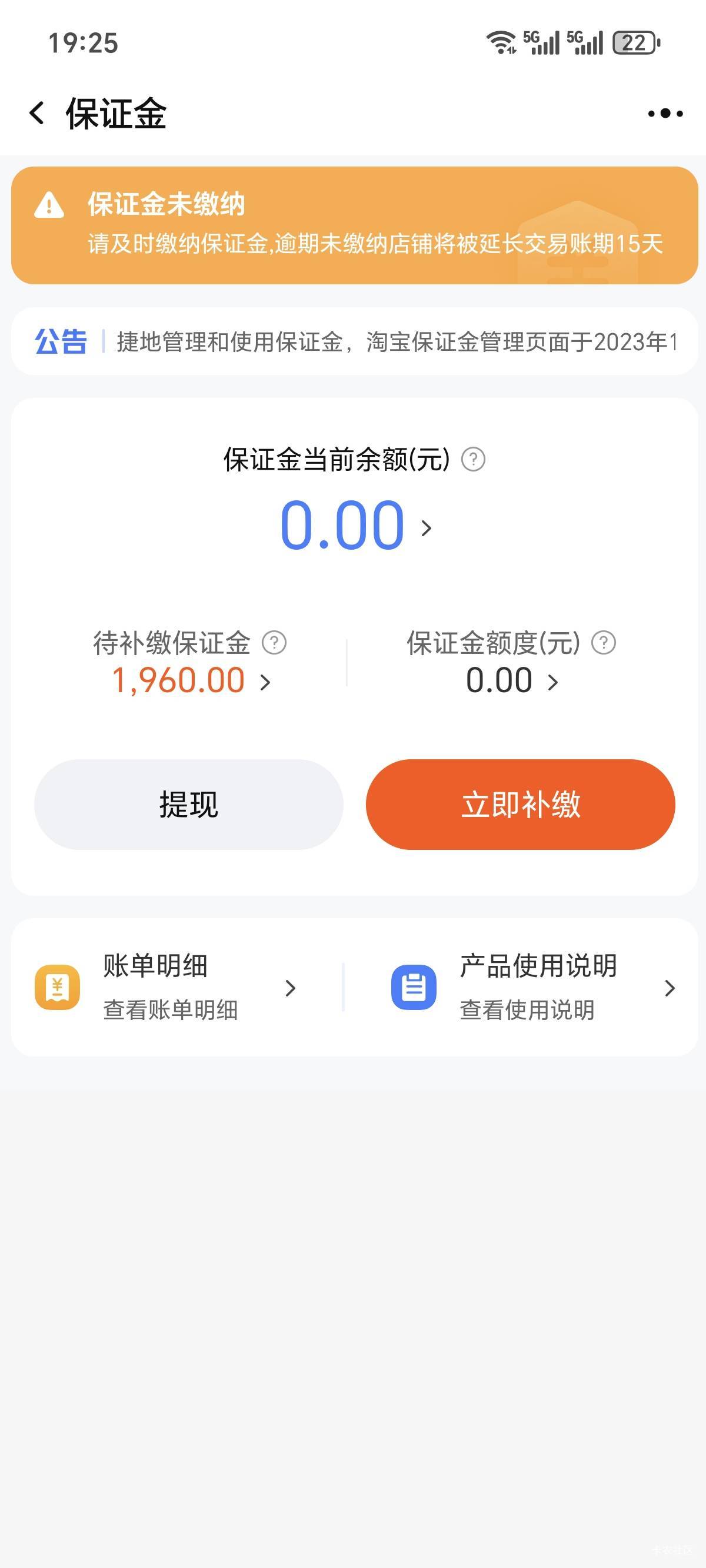This screenshot has width=706, height=1568.
Task: Tap the 立即补缴 pay-now button
Action: click(520, 804)
